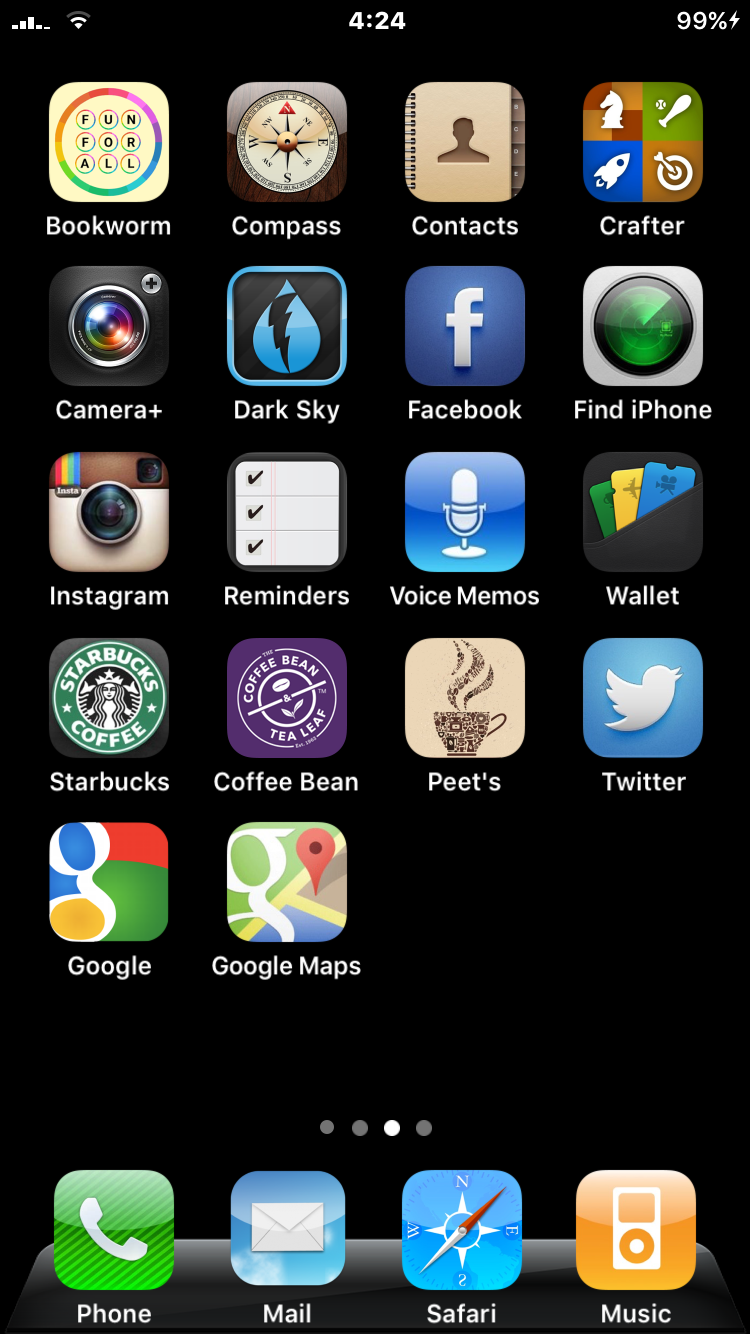Image resolution: width=750 pixels, height=1334 pixels.
Task: Launch the Coffee Bean app
Action: point(287,698)
